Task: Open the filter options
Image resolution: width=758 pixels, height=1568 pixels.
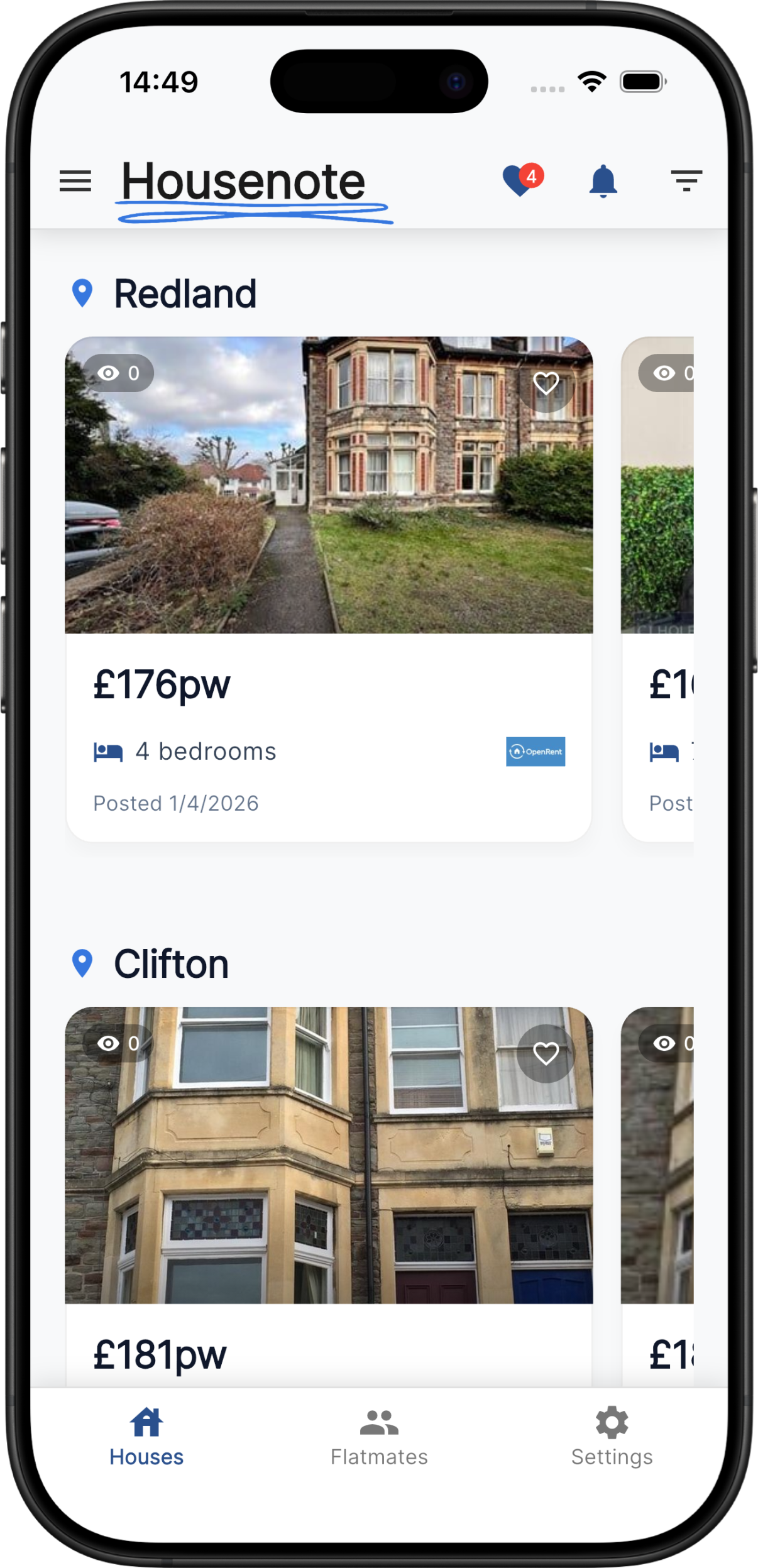Action: click(x=686, y=181)
